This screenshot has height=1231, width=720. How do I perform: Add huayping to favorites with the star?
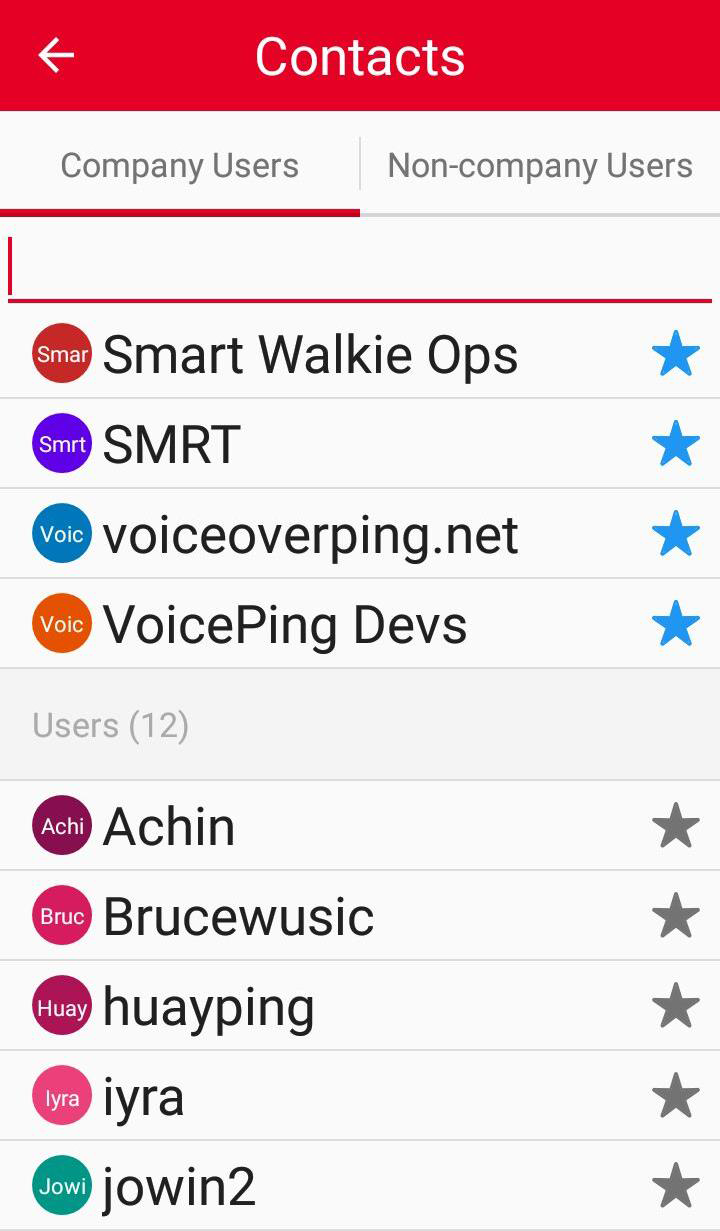(676, 1006)
